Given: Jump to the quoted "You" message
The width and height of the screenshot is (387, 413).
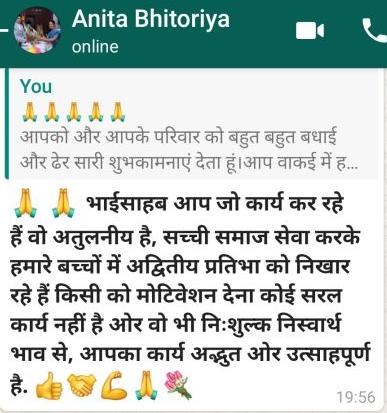Looking at the screenshot, I should pyautogui.click(x=192, y=125).
